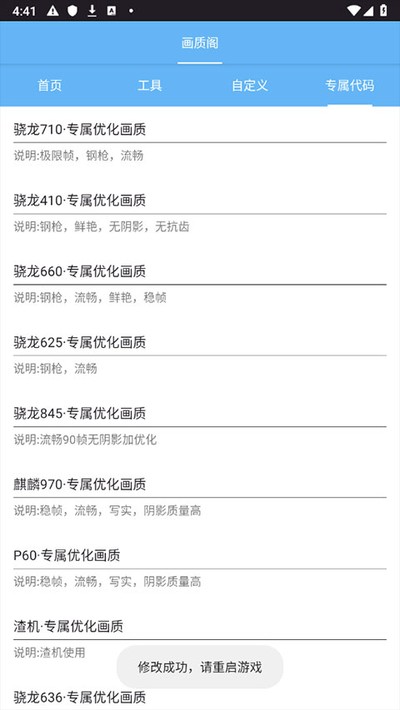
Task: Select 骁龙845·专属优化画质
Action: pos(200,414)
